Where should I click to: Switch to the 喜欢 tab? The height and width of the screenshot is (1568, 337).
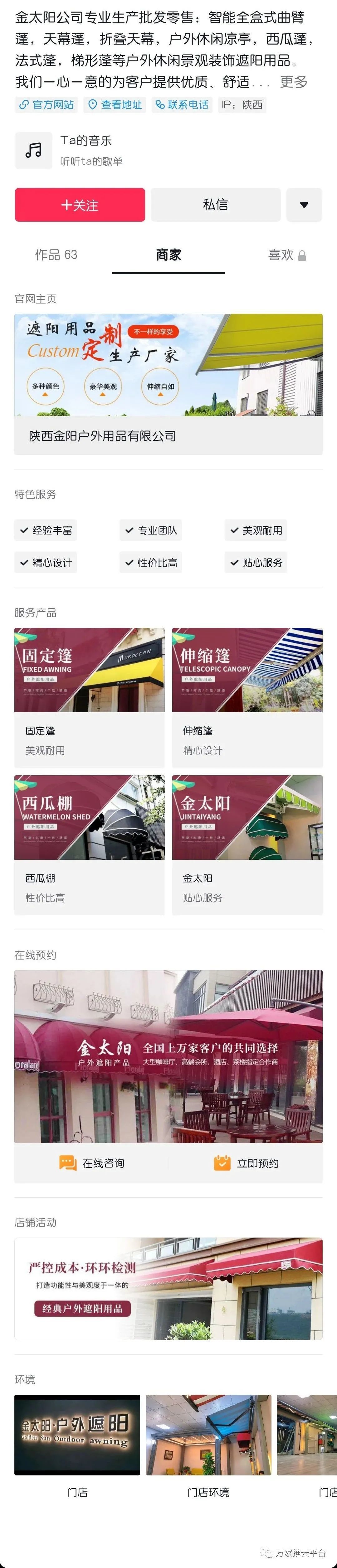[x=286, y=255]
